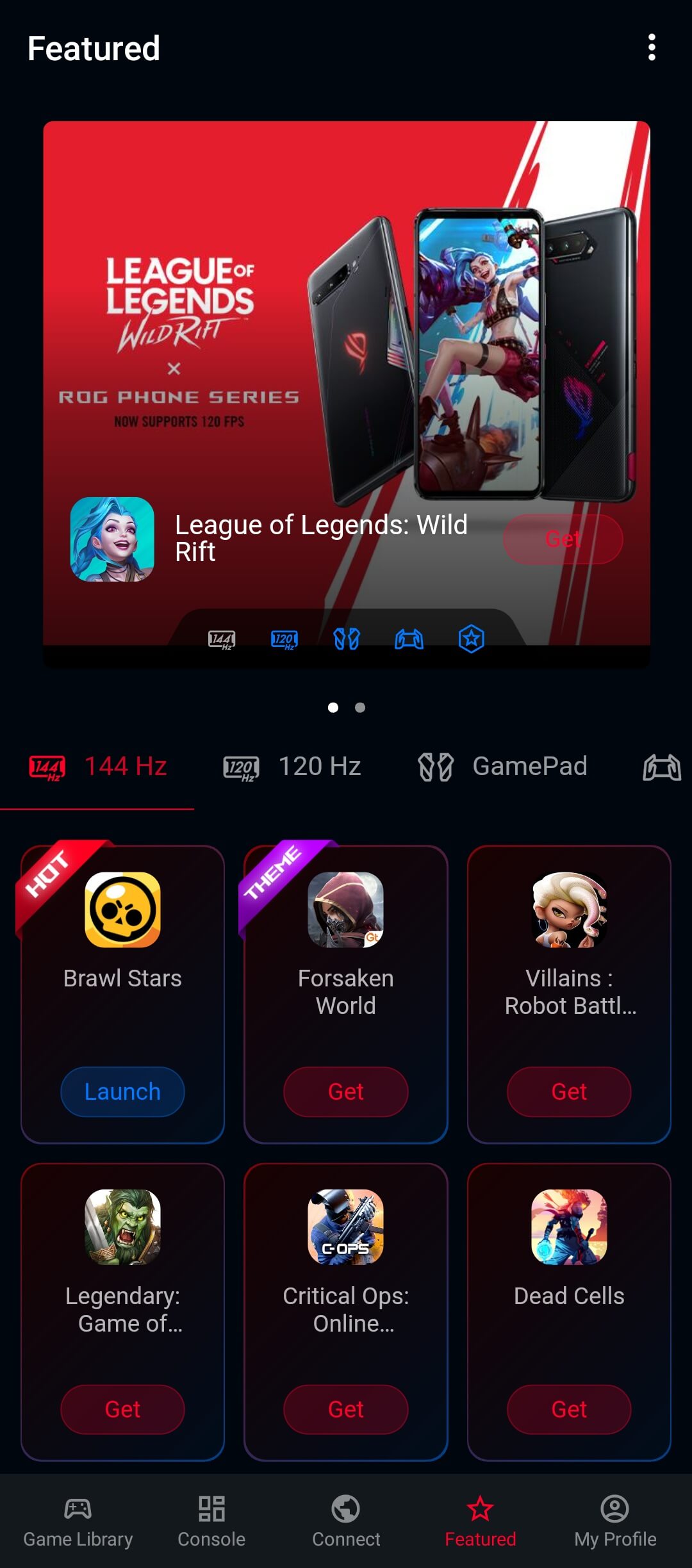Get Legendary: Game of Heroes
The image size is (692, 1568).
pyautogui.click(x=122, y=1409)
